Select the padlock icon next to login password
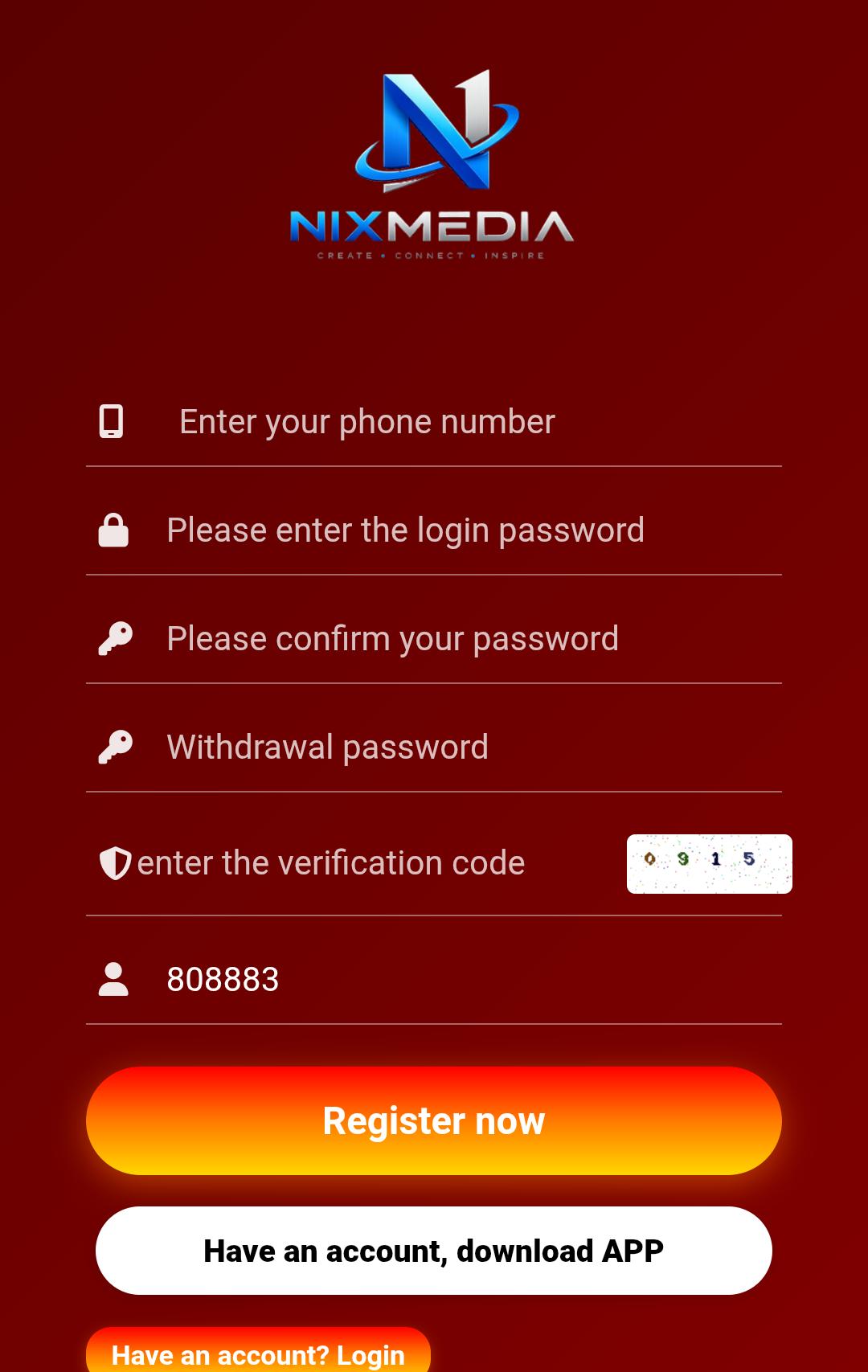 click(x=112, y=529)
